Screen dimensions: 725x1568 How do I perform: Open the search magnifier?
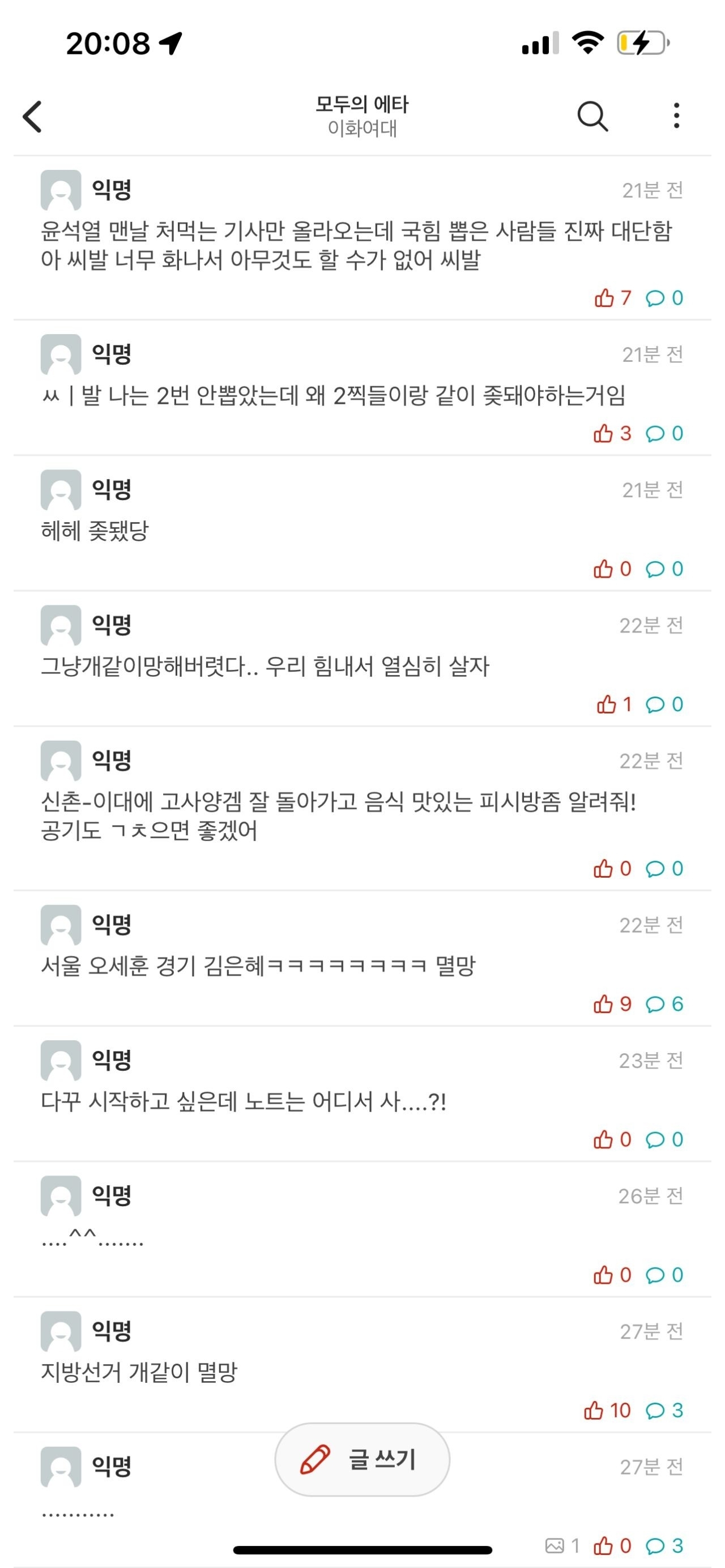(x=592, y=116)
